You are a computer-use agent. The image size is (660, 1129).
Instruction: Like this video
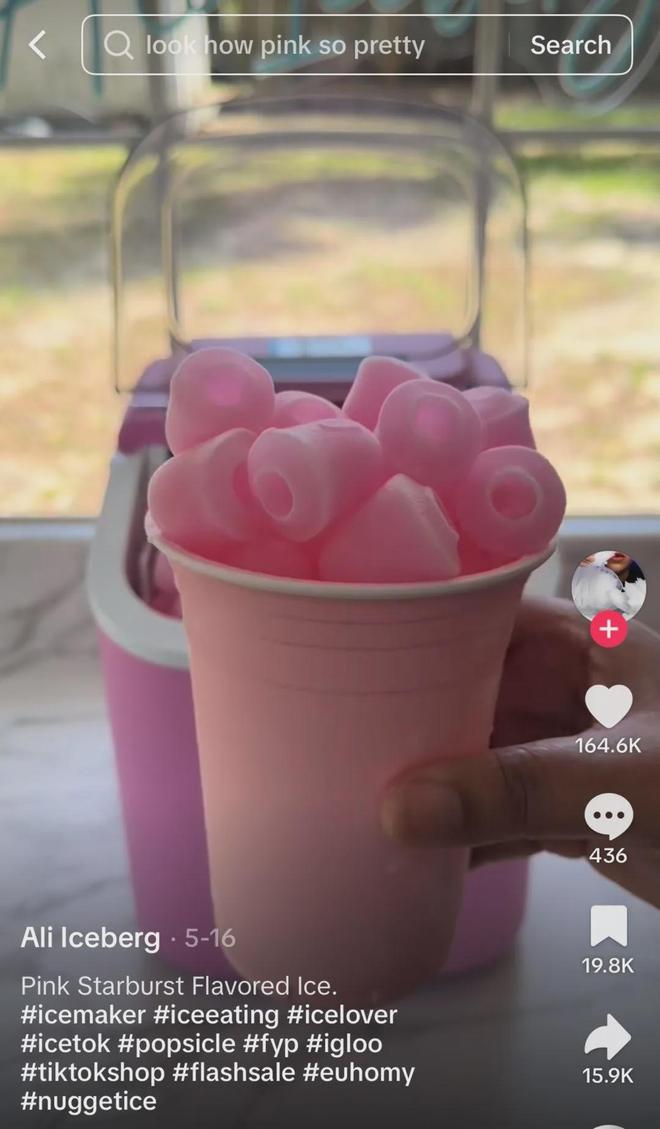tap(608, 707)
